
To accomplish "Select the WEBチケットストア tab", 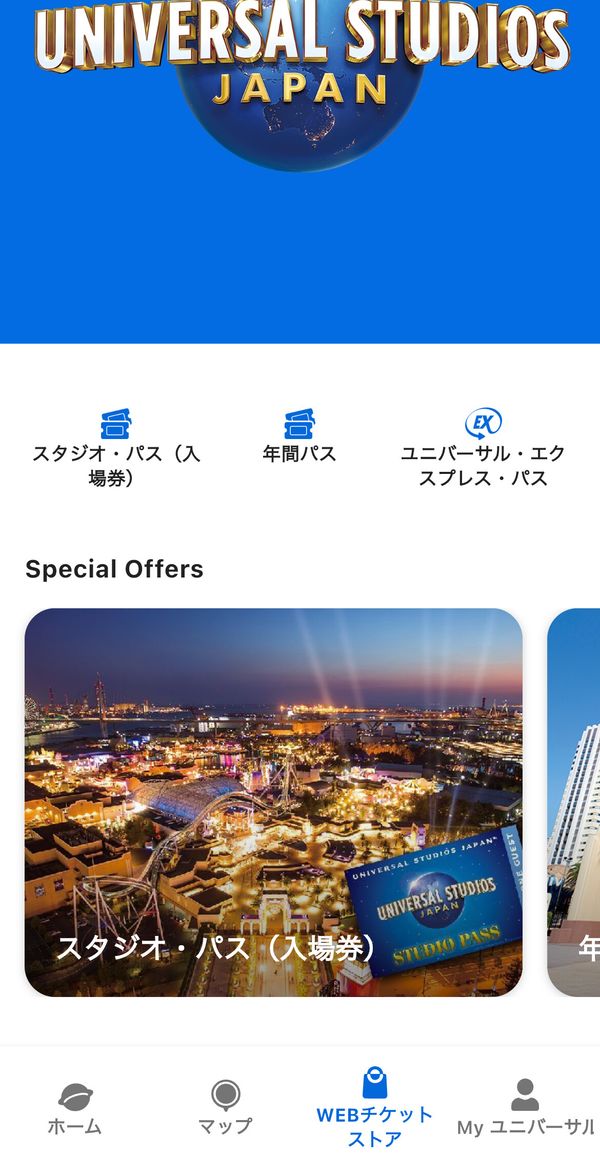I will coord(375,1108).
